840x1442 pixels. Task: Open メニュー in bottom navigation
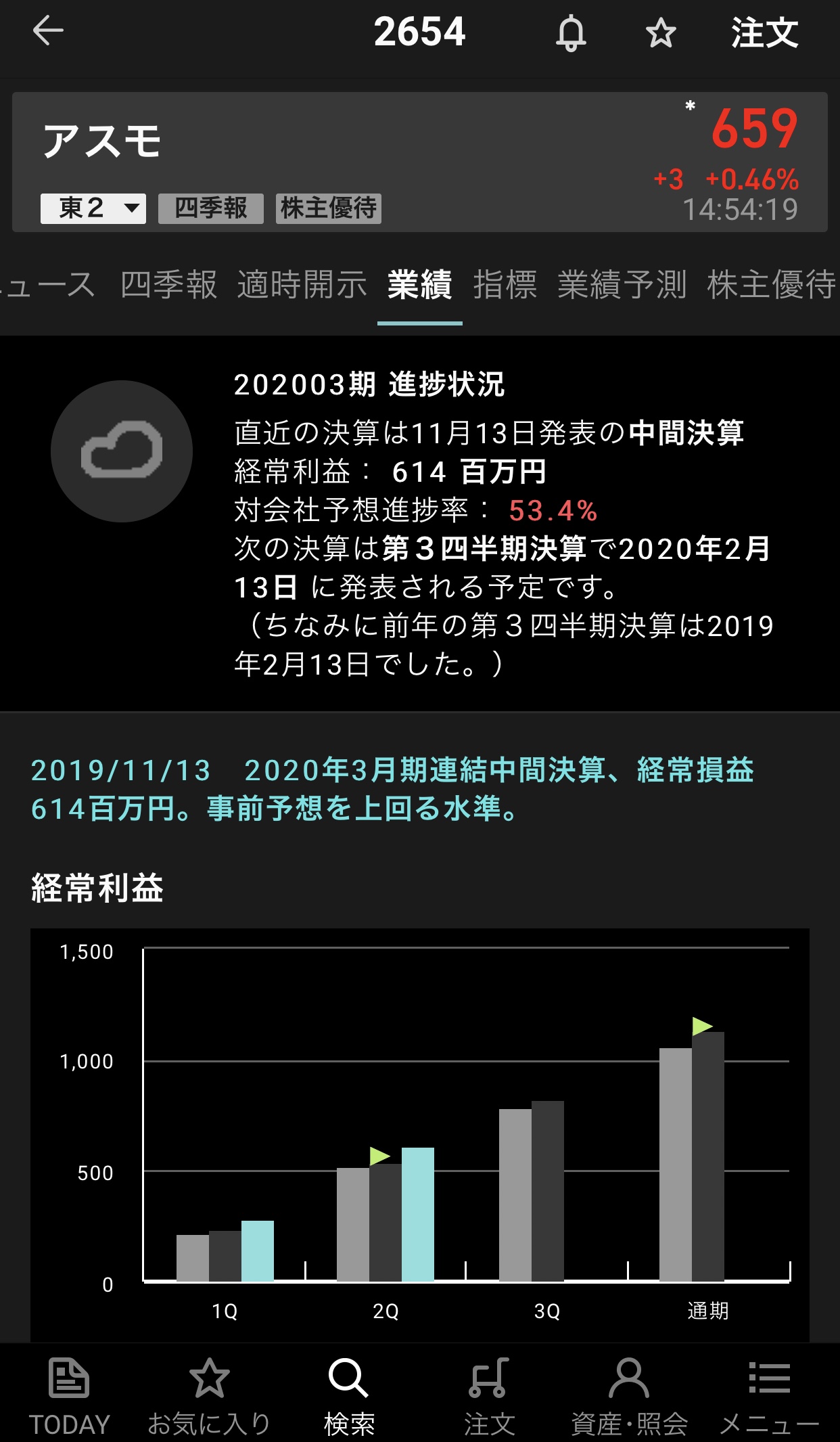(769, 1397)
